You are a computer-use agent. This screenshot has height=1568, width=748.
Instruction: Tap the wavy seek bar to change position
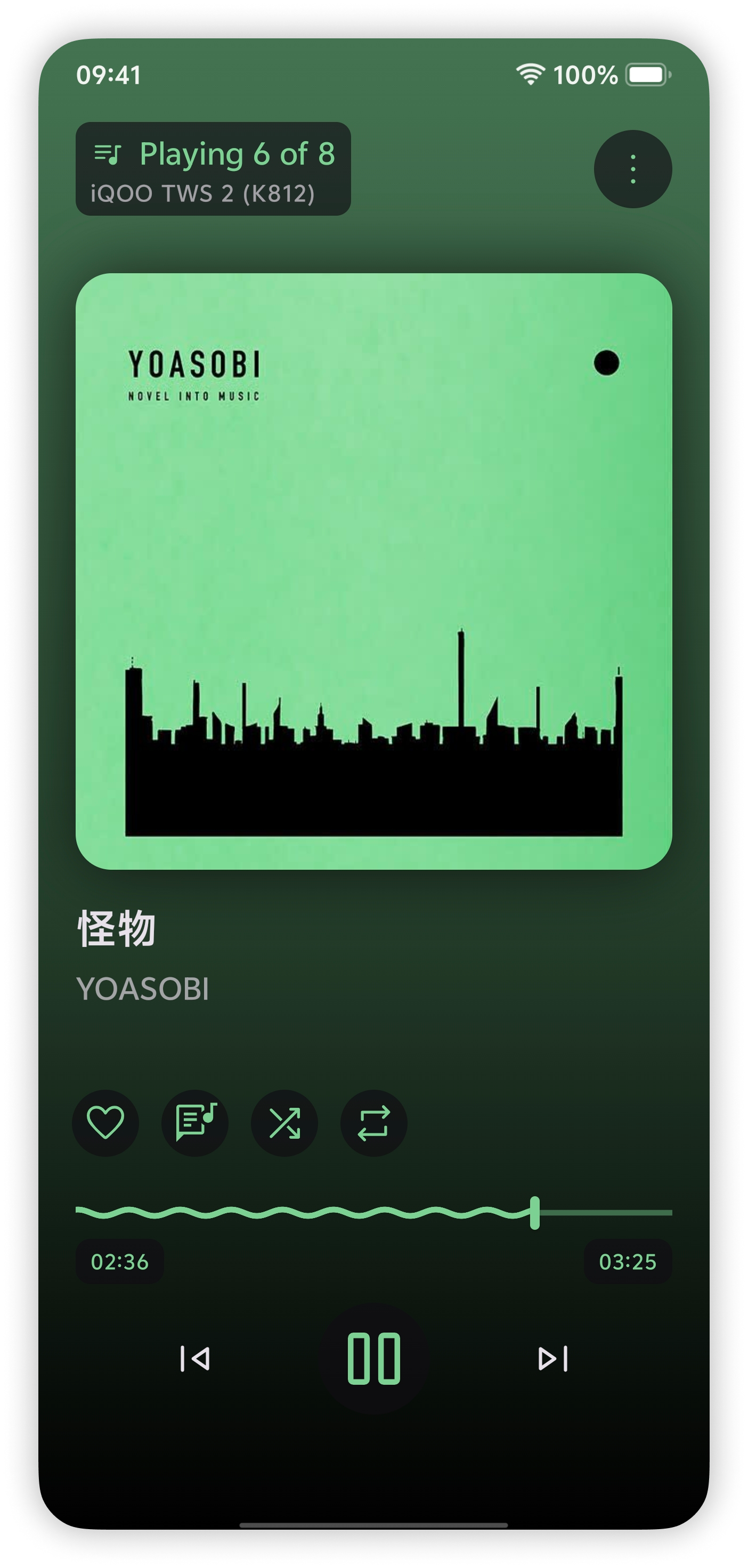click(x=373, y=1213)
